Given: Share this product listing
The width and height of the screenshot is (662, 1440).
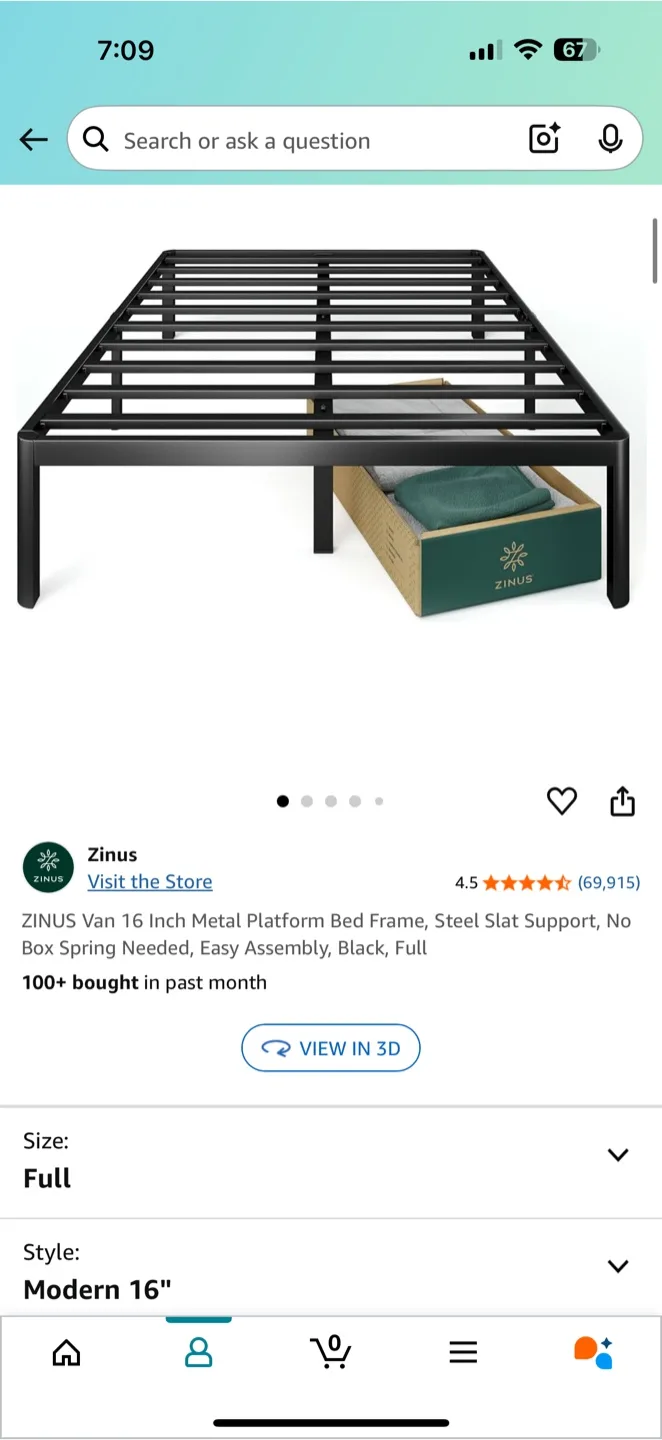Looking at the screenshot, I should click(x=622, y=801).
